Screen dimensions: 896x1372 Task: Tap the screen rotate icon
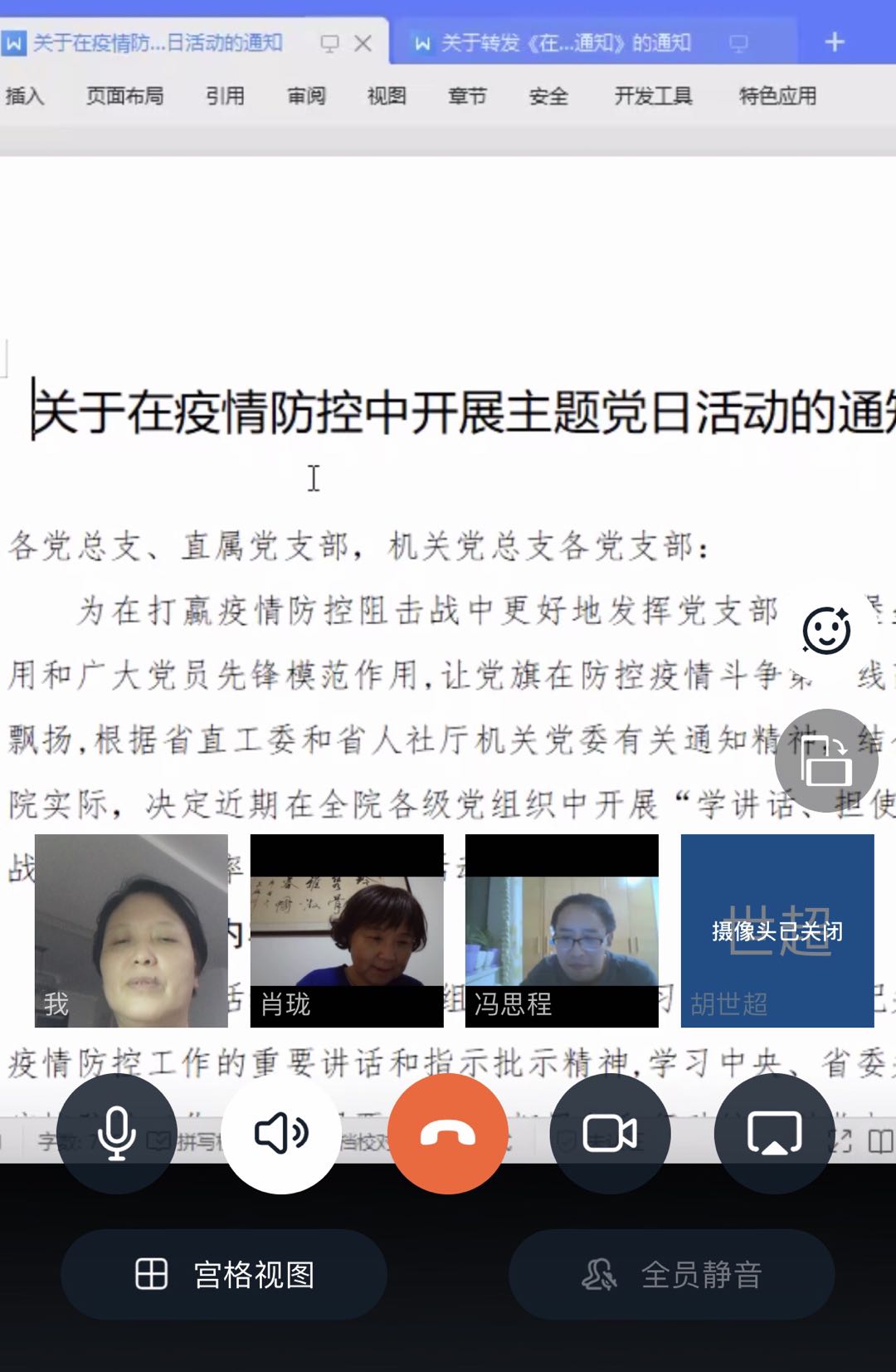point(826,760)
